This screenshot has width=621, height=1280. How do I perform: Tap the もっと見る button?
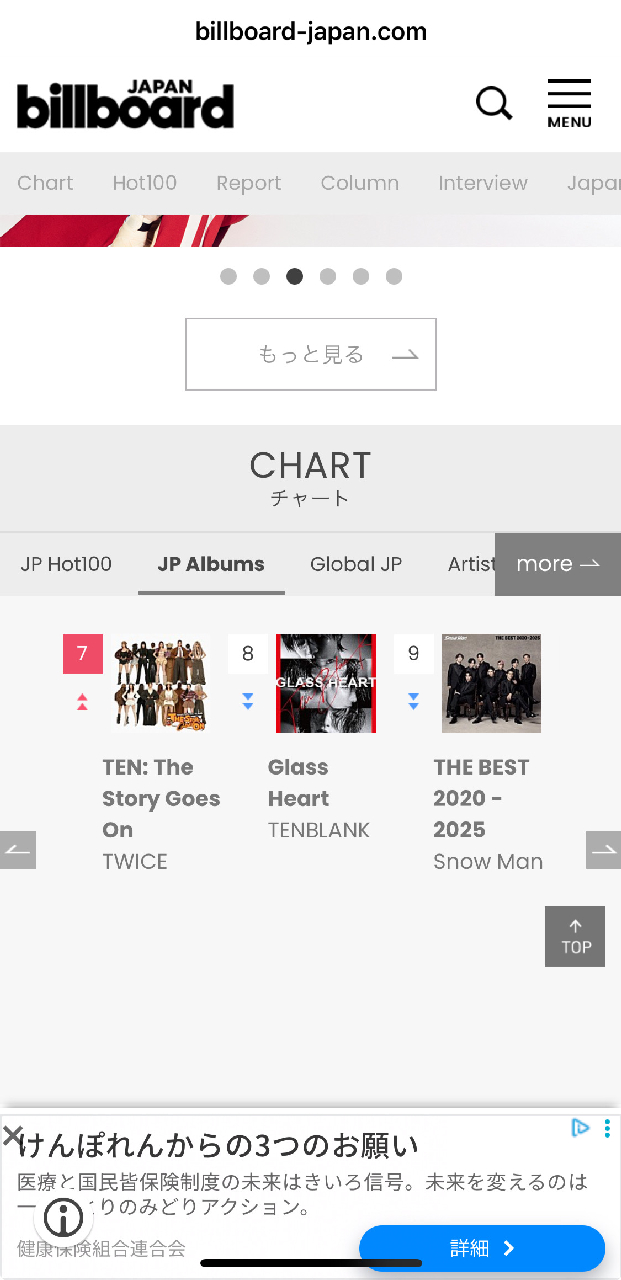[310, 354]
